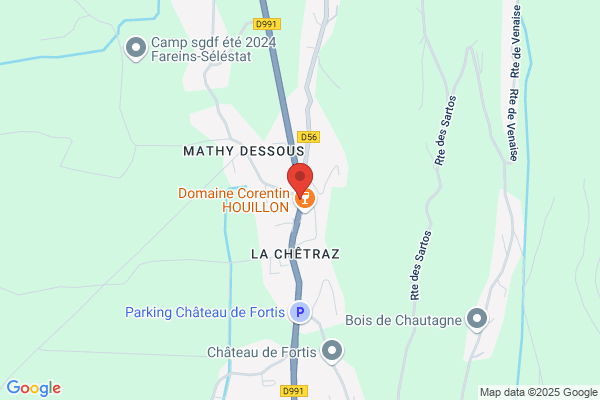Open Château de Fortis place marker
This screenshot has width=600, height=400.
pos(331,351)
